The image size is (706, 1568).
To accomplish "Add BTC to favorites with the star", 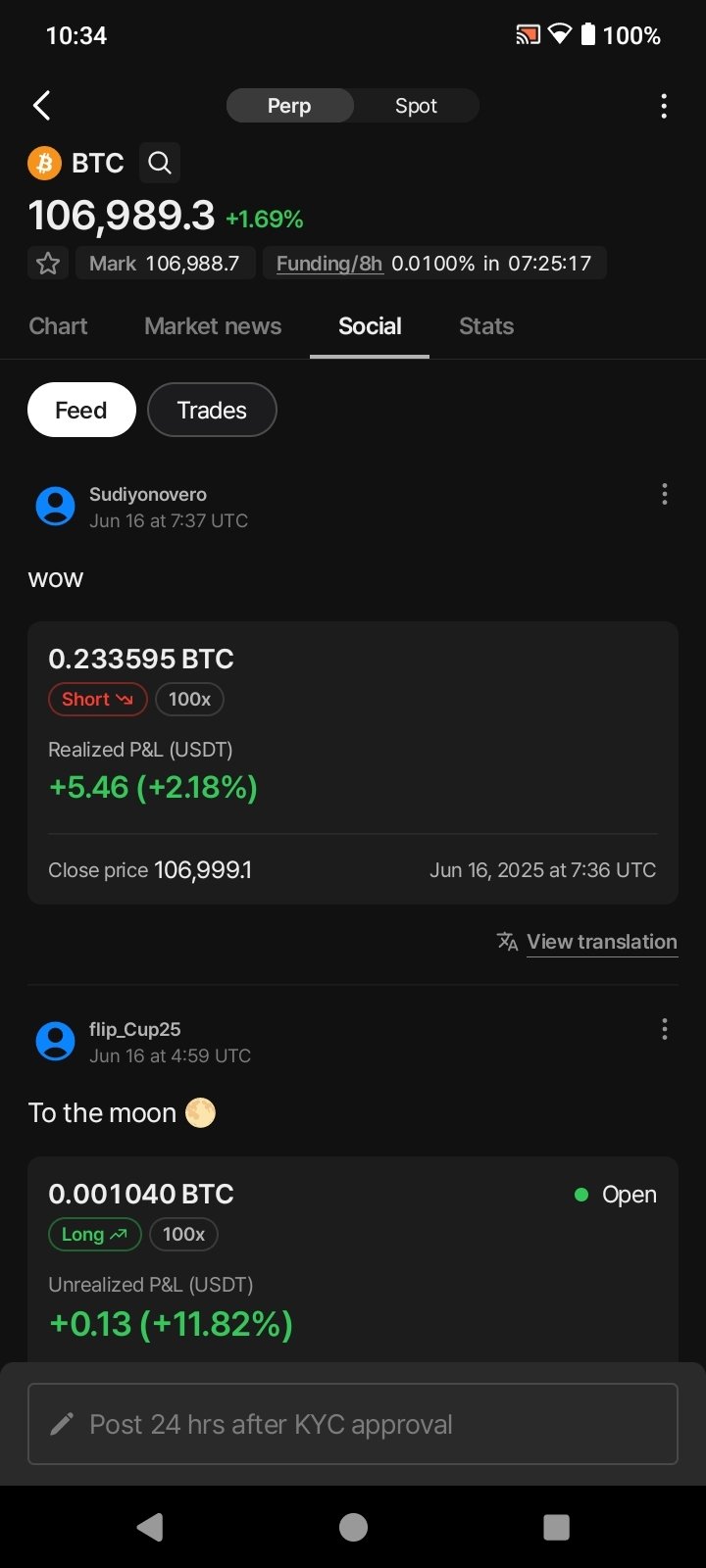I will (48, 264).
